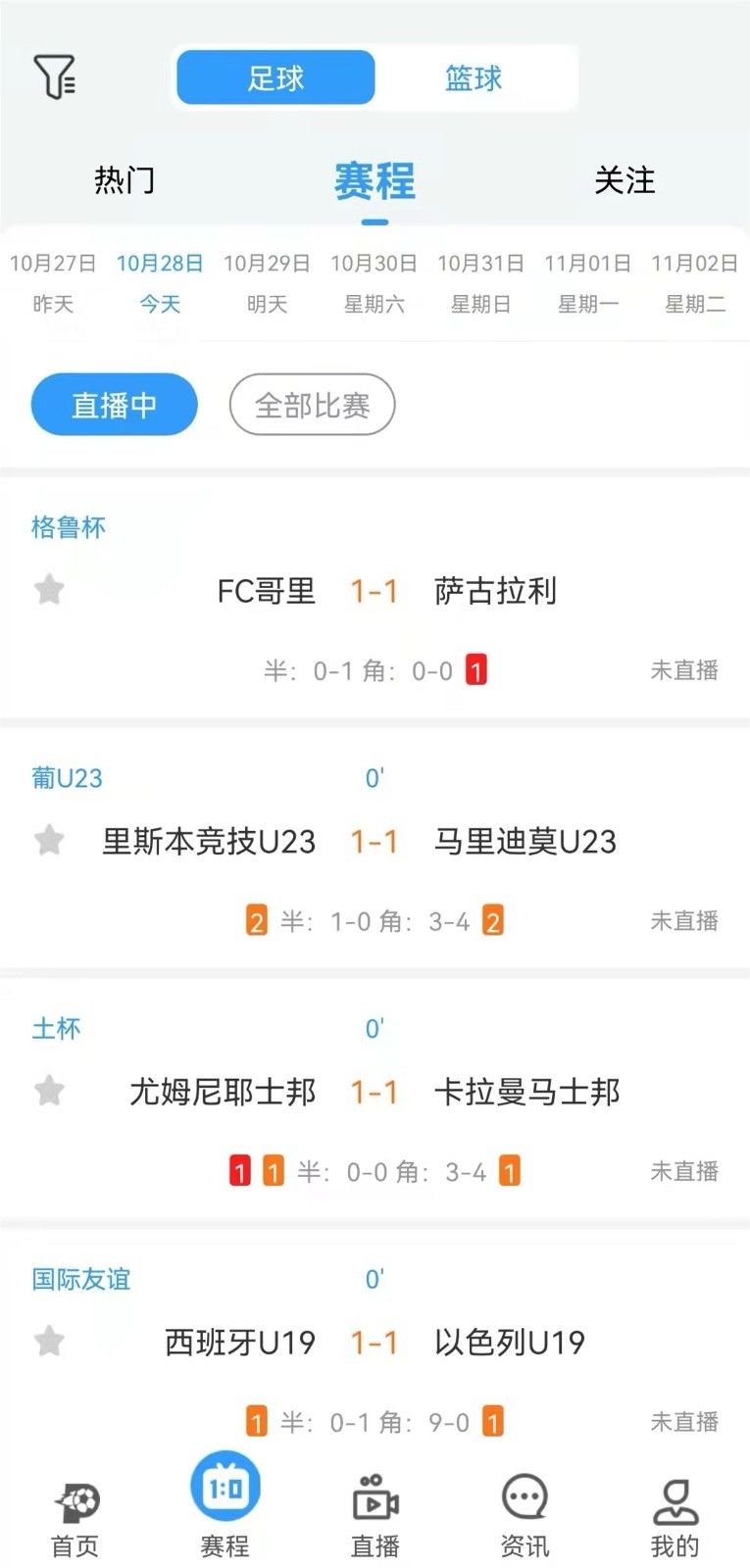This screenshot has width=750, height=1568.
Task: Toggle favorite on the 西班牙U19 match
Action: coord(48,1345)
